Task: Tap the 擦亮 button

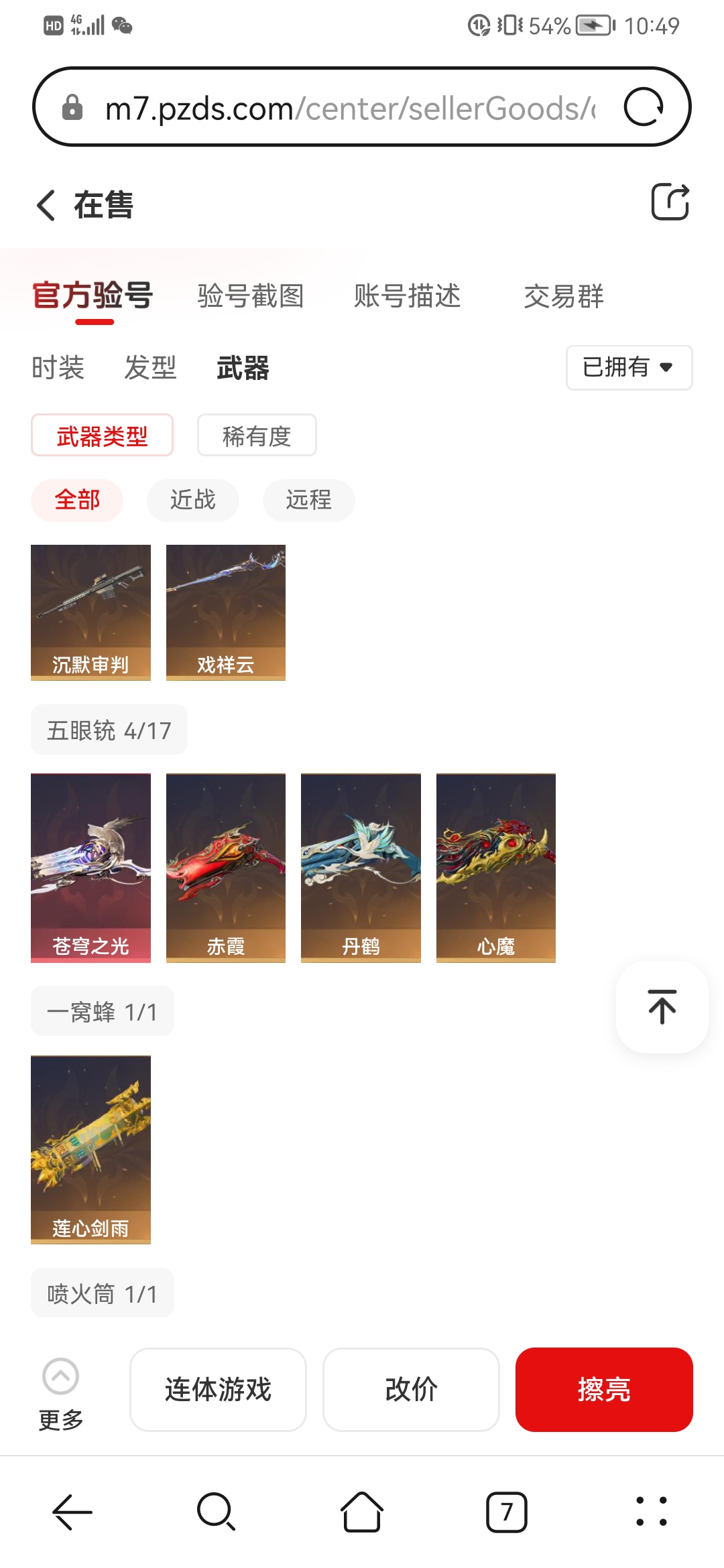Action: tap(603, 1389)
